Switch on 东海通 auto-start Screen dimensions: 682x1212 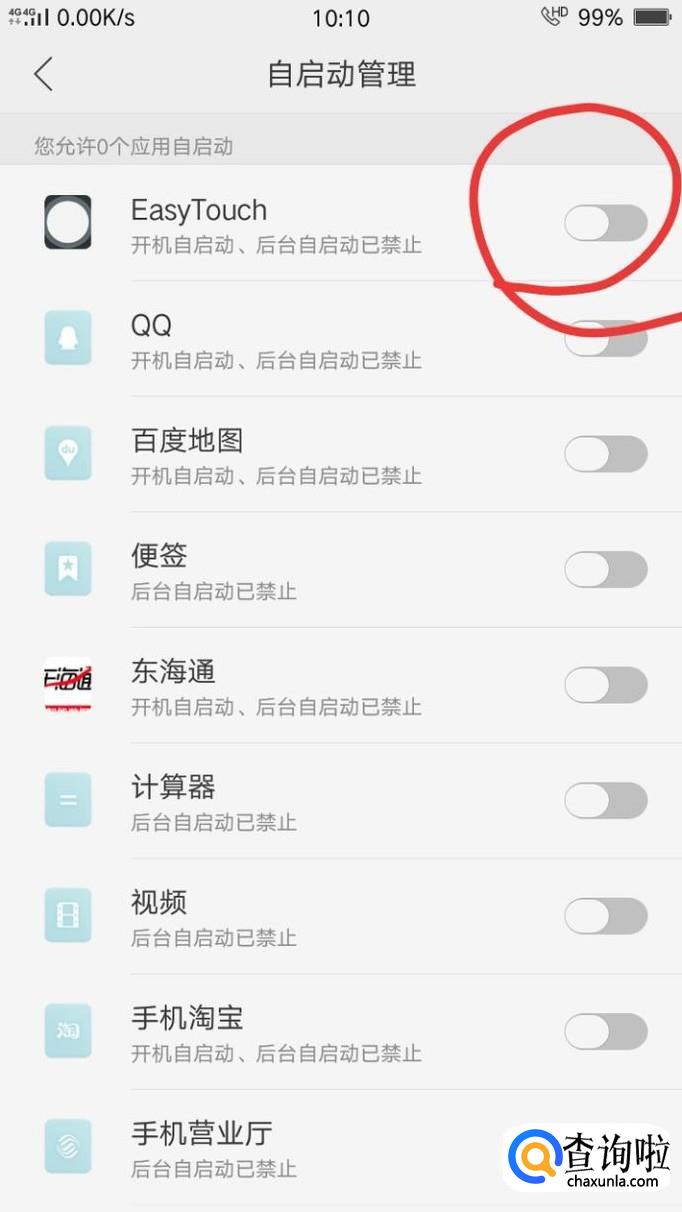click(x=605, y=685)
